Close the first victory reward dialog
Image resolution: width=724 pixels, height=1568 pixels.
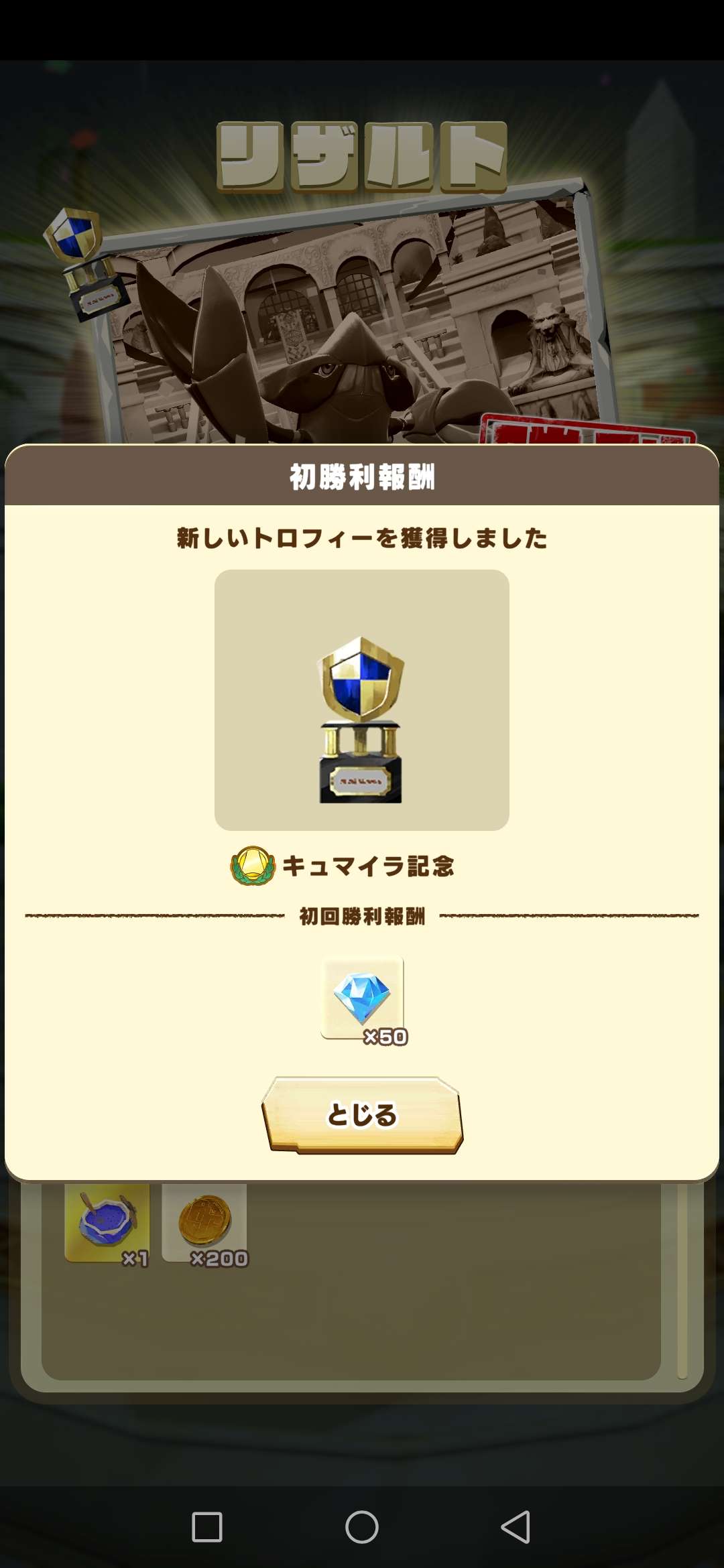pos(362,1115)
